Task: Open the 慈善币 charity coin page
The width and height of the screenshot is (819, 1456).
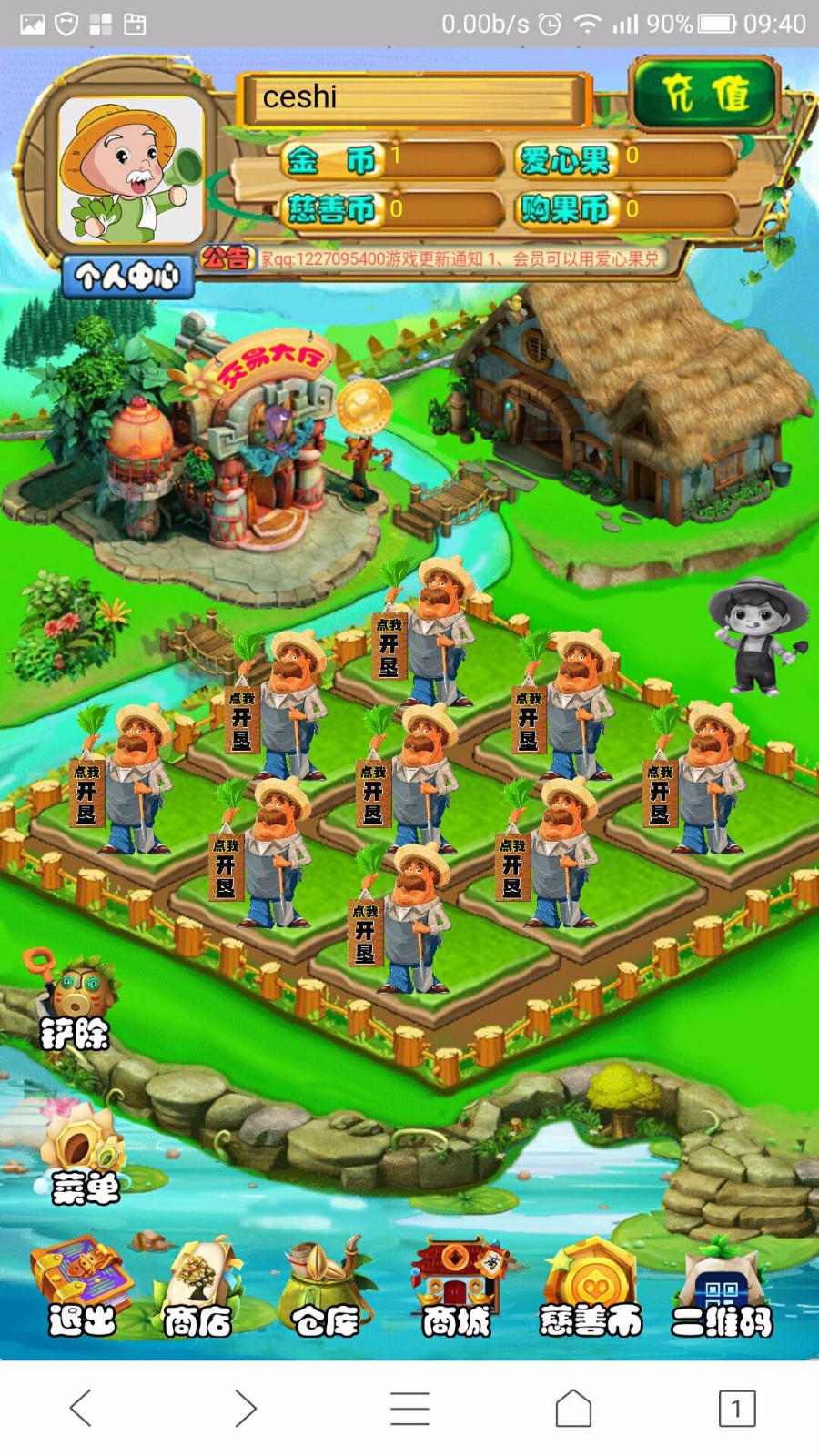Action: click(591, 1288)
